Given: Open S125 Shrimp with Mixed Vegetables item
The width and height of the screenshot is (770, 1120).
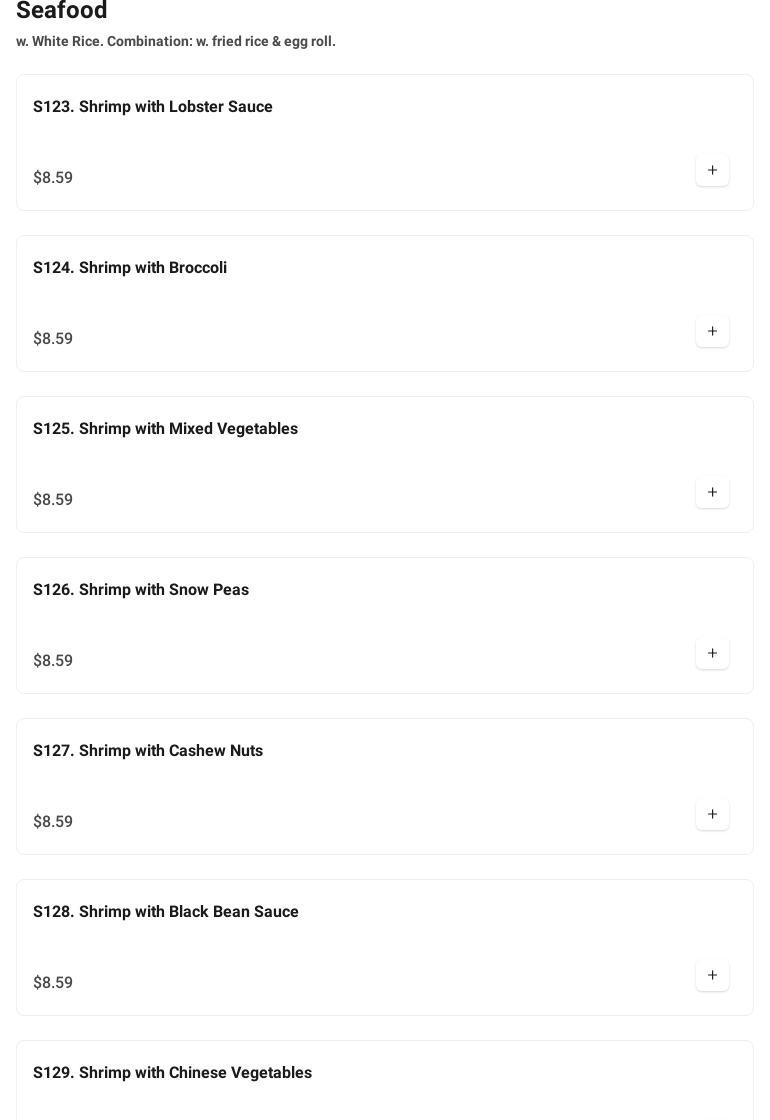Looking at the screenshot, I should point(165,429).
